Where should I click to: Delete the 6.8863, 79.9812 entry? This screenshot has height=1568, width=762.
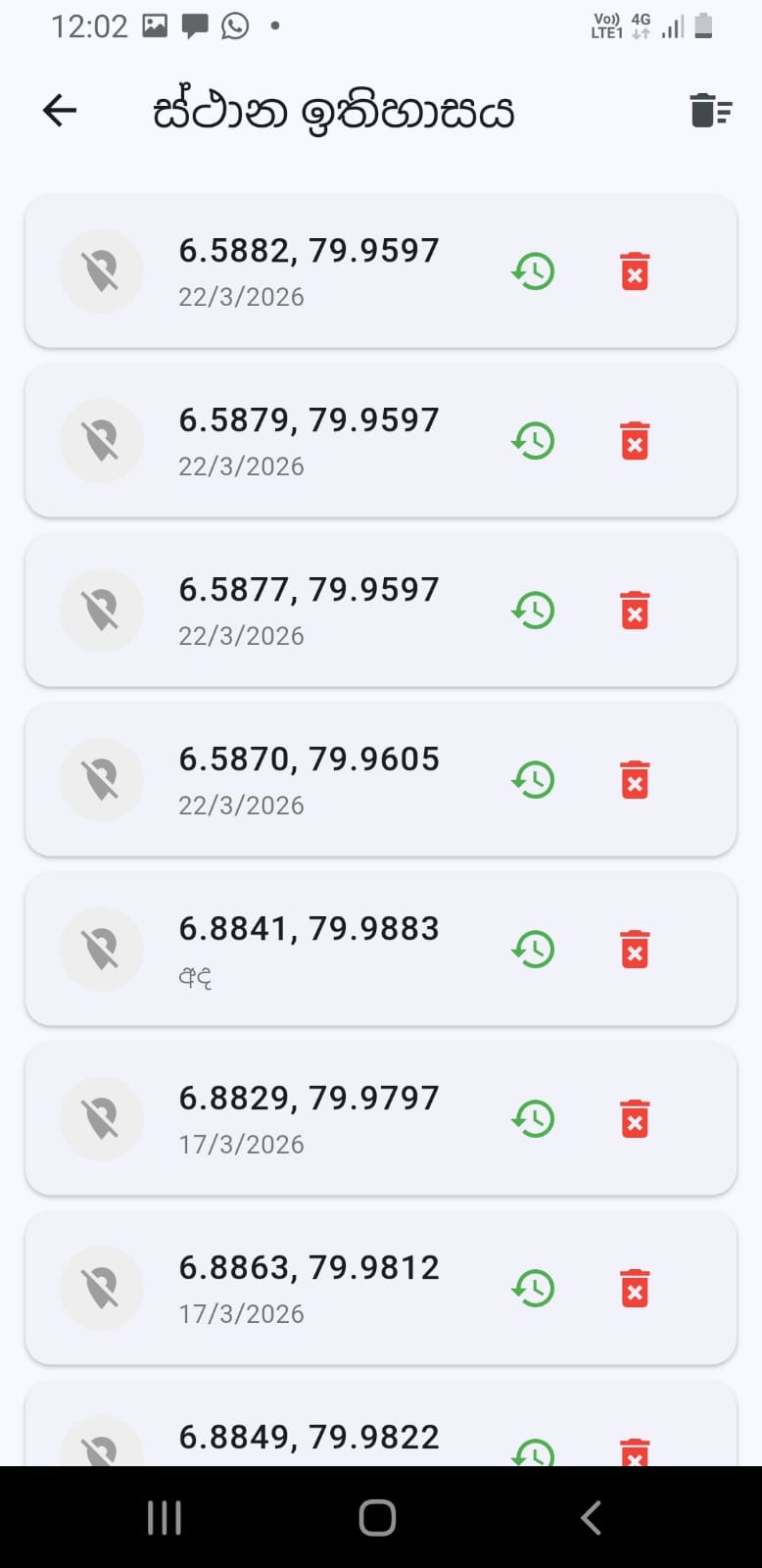635,1289
